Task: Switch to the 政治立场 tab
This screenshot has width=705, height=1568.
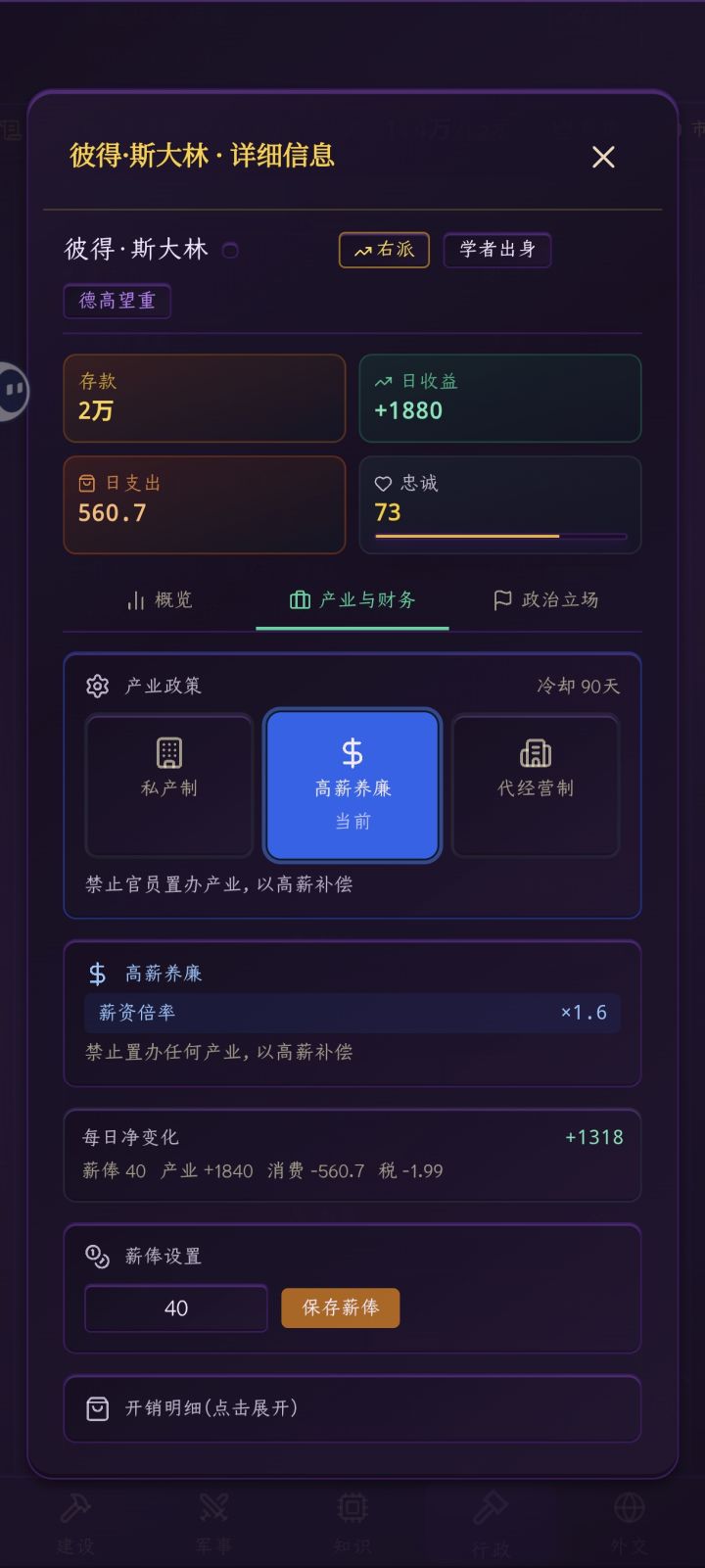Action: coord(549,600)
